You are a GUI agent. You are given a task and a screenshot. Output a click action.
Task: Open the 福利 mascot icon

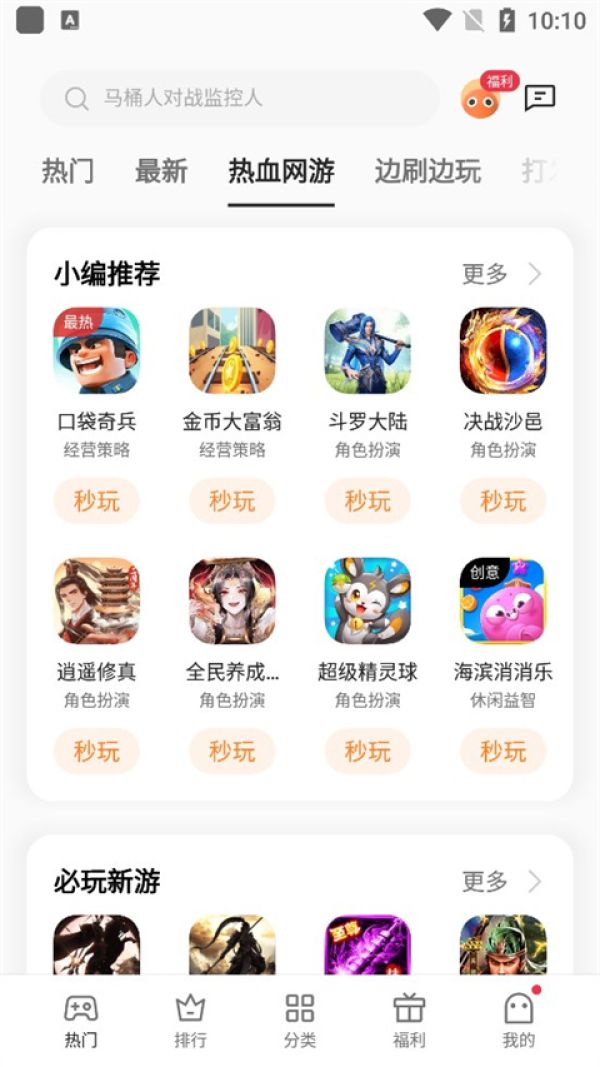pos(481,98)
